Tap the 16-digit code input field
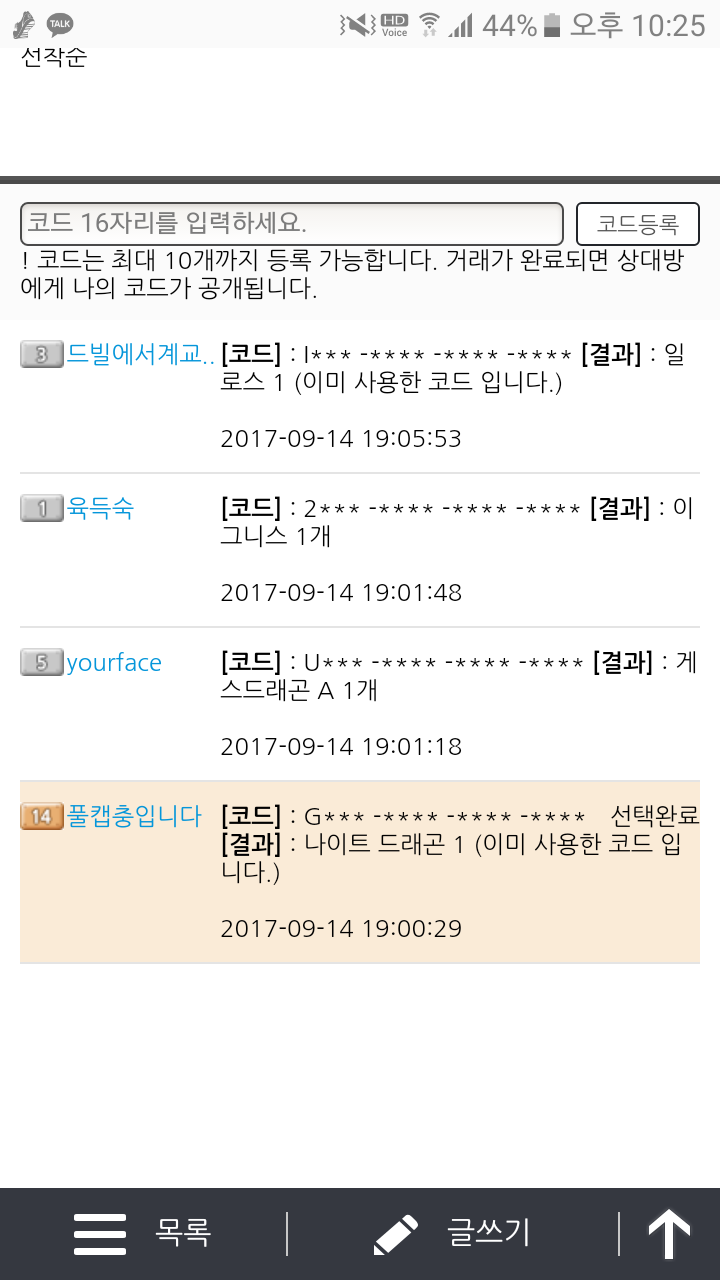 pyautogui.click(x=291, y=223)
